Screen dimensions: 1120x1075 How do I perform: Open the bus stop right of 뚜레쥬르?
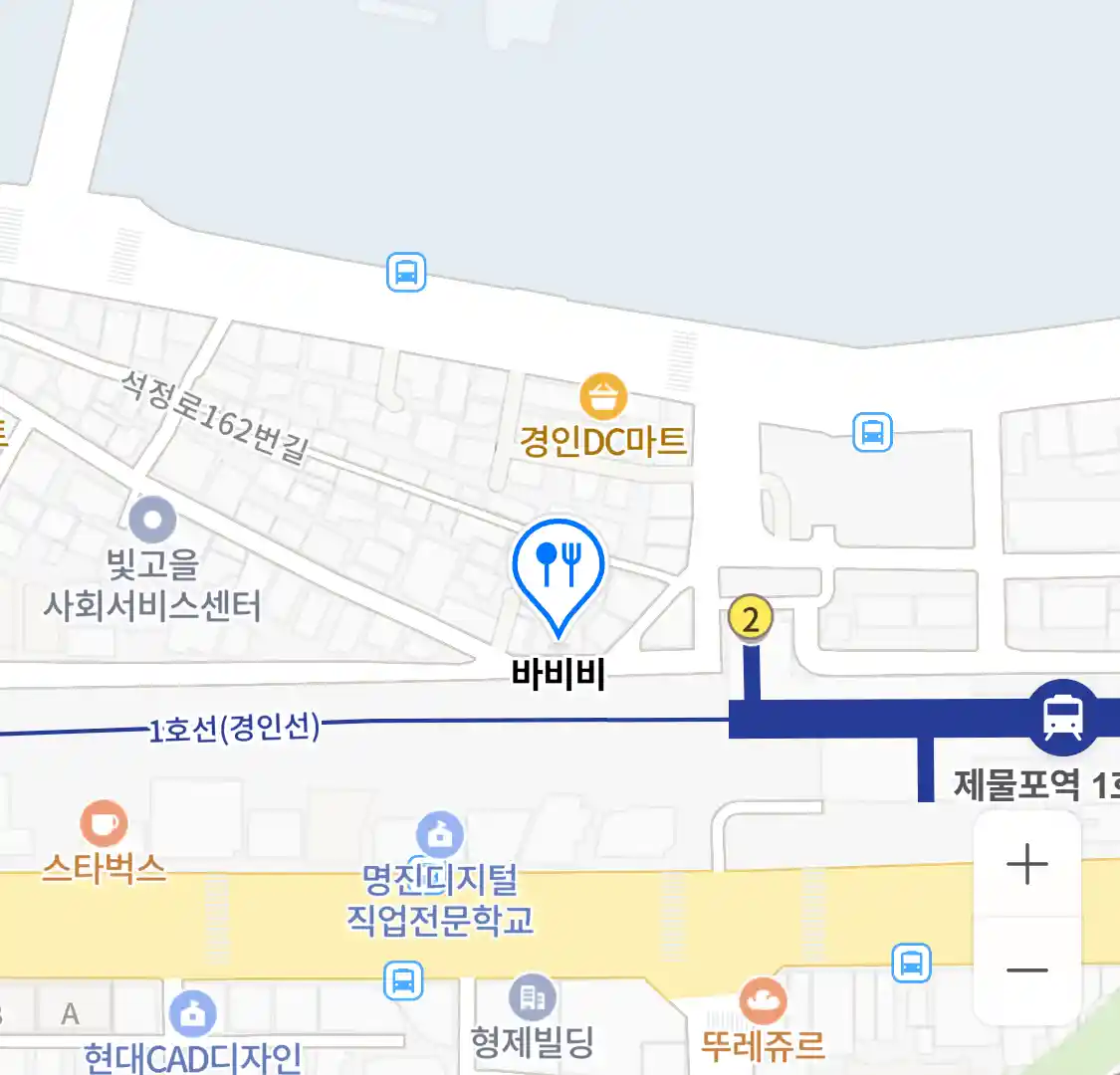click(x=911, y=963)
